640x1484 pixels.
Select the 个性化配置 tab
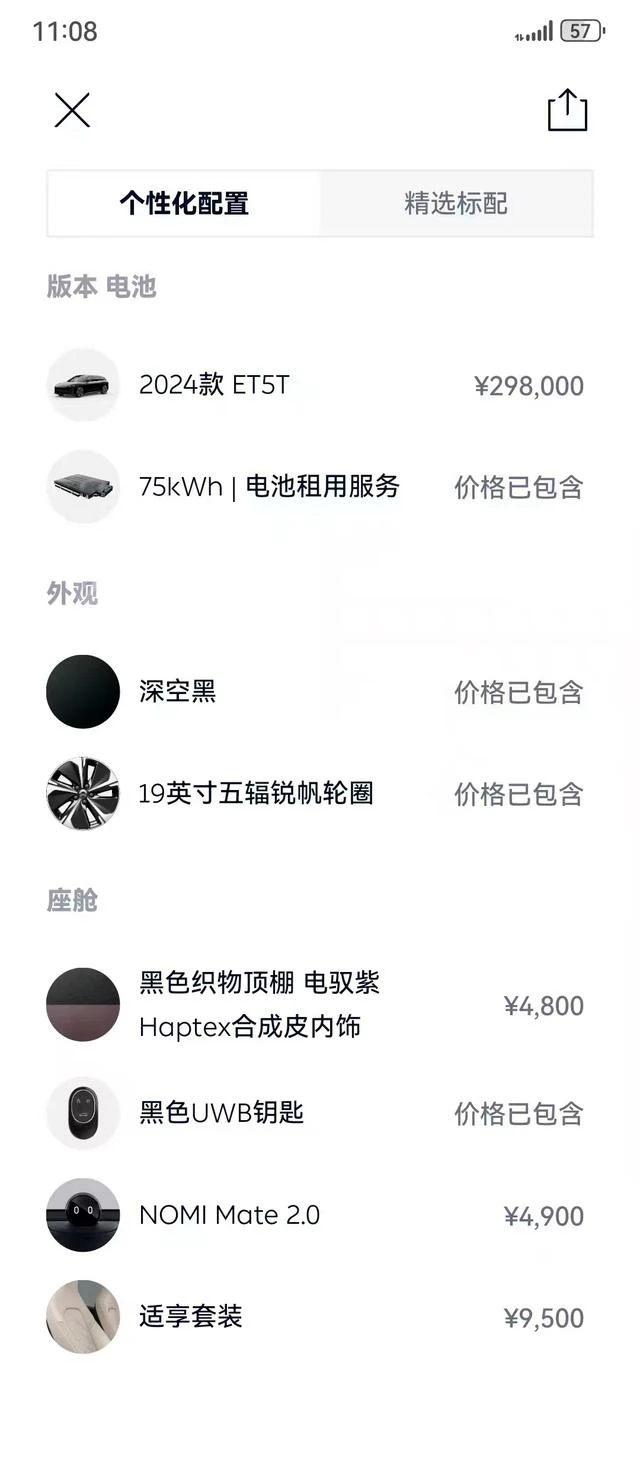click(x=184, y=204)
